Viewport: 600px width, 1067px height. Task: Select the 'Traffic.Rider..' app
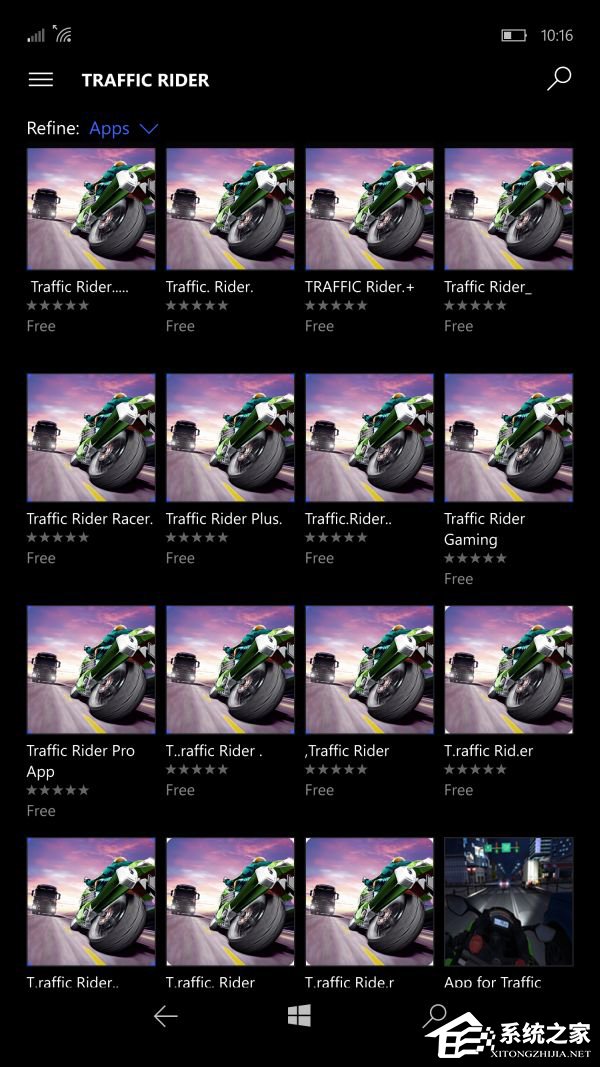[x=369, y=438]
